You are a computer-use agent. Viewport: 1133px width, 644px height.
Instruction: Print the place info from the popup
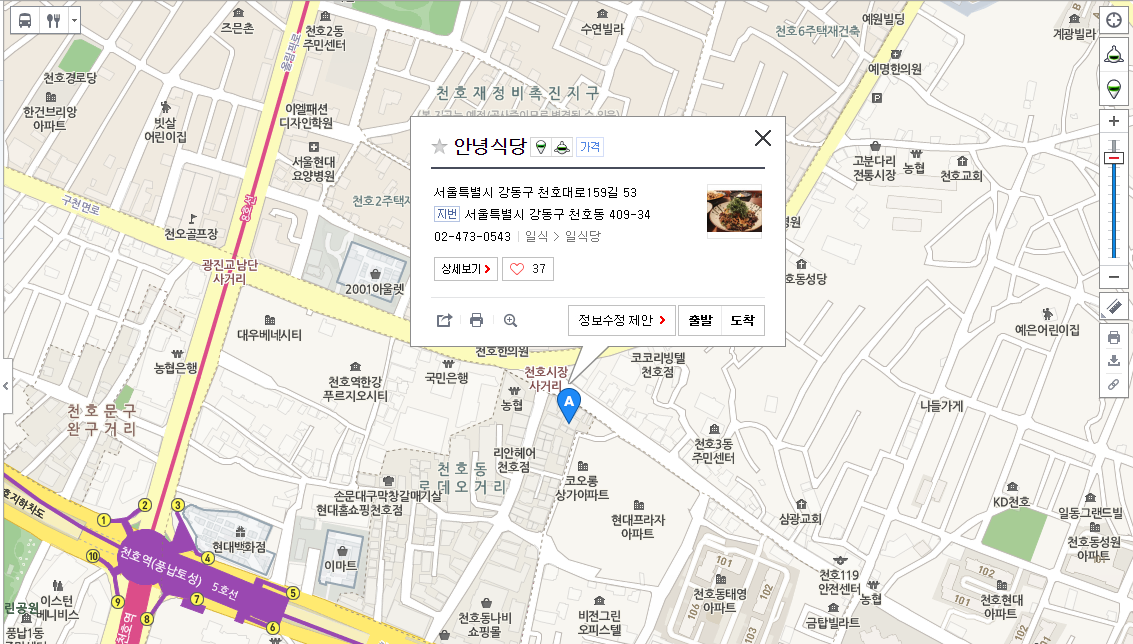pos(477,320)
